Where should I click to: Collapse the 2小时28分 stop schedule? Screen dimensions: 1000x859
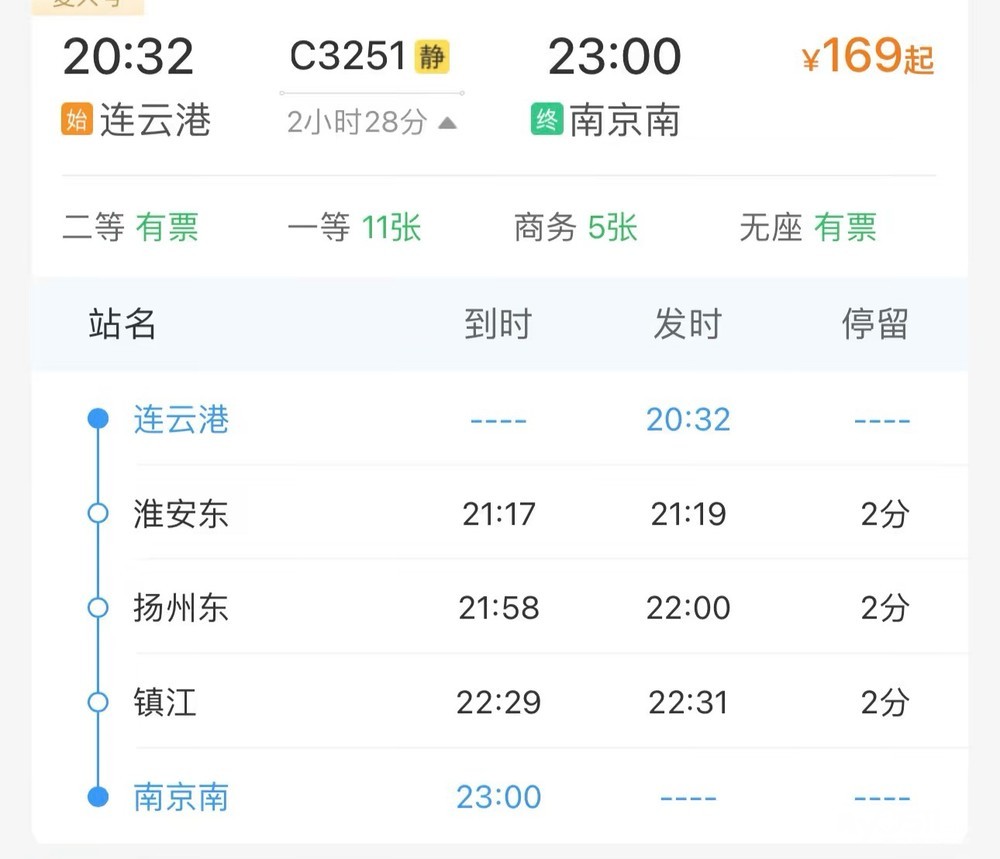pos(372,122)
